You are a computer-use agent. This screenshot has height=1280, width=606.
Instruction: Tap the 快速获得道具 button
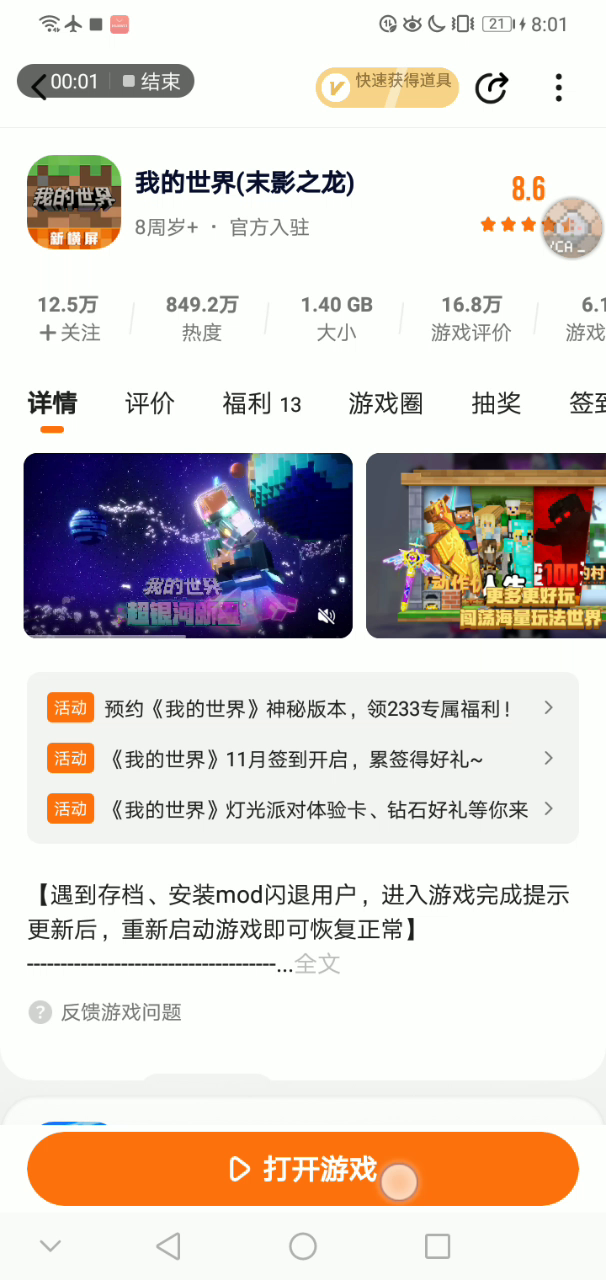coord(387,87)
